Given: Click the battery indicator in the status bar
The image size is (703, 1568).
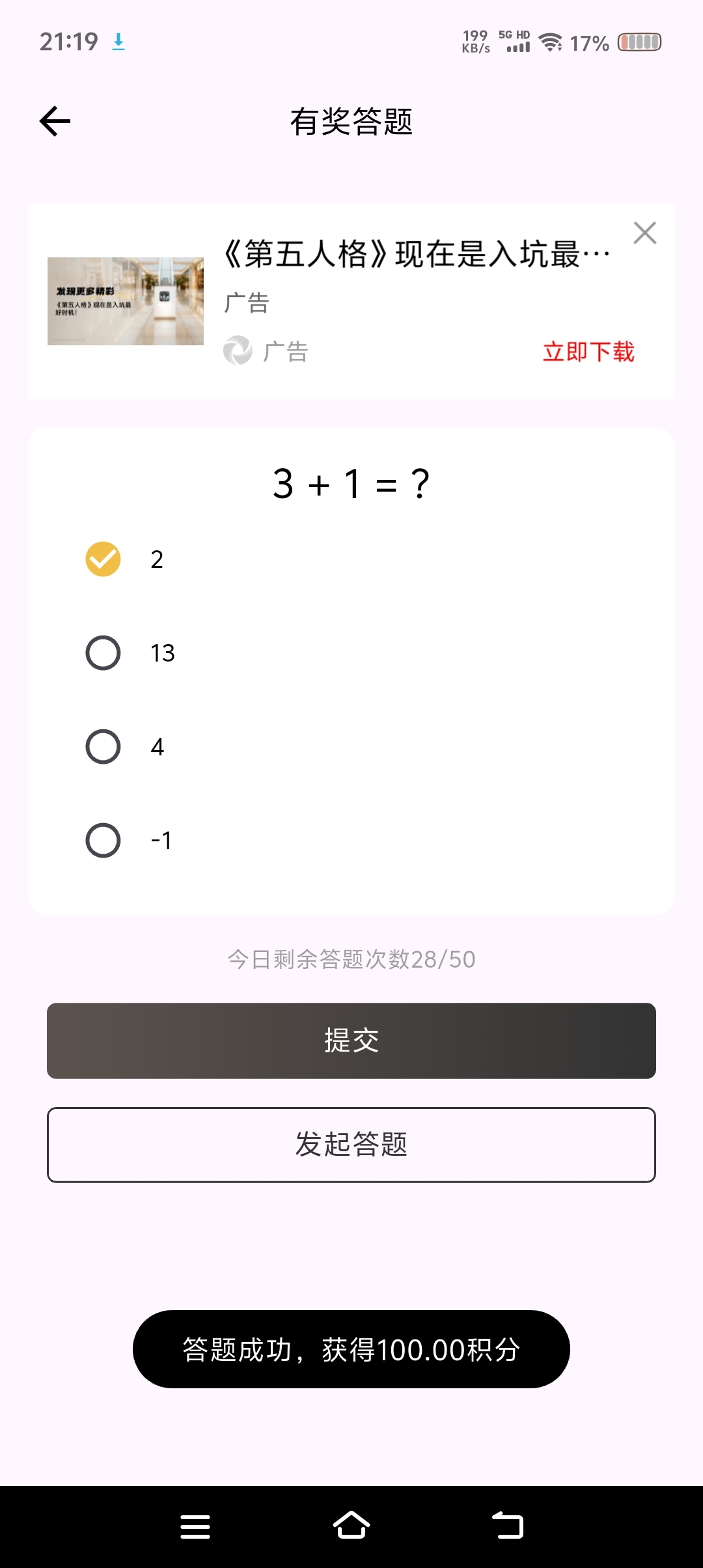Looking at the screenshot, I should (640, 41).
